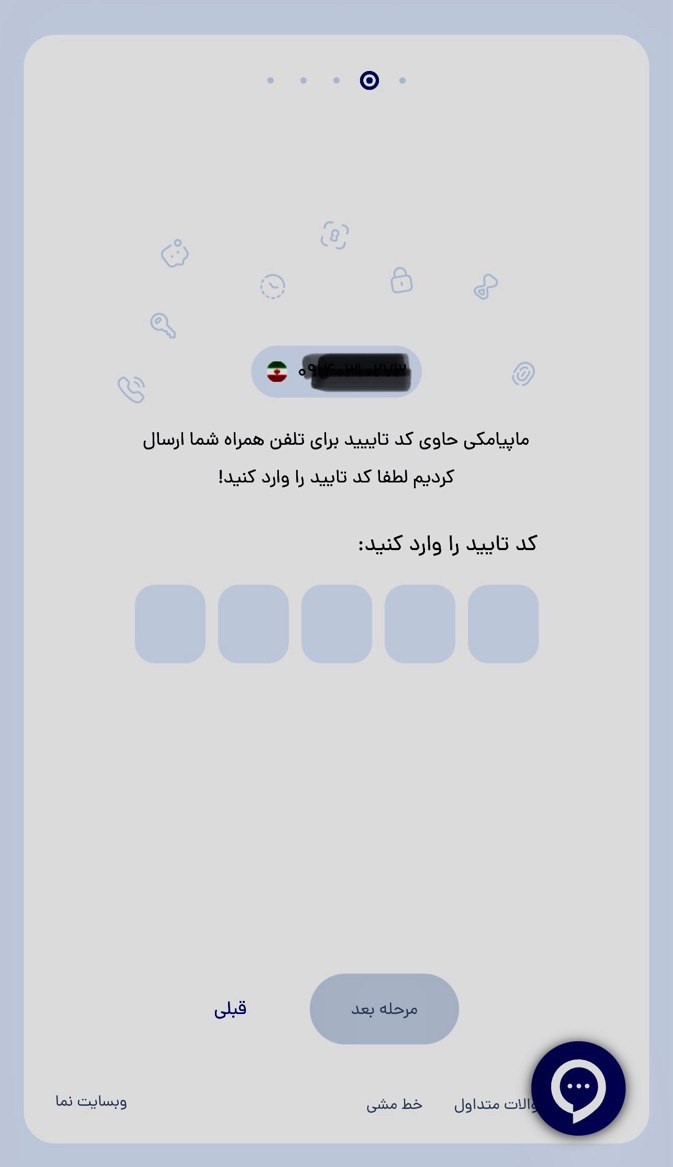
Task: Tap the middle verification code box
Action: [x=336, y=624]
